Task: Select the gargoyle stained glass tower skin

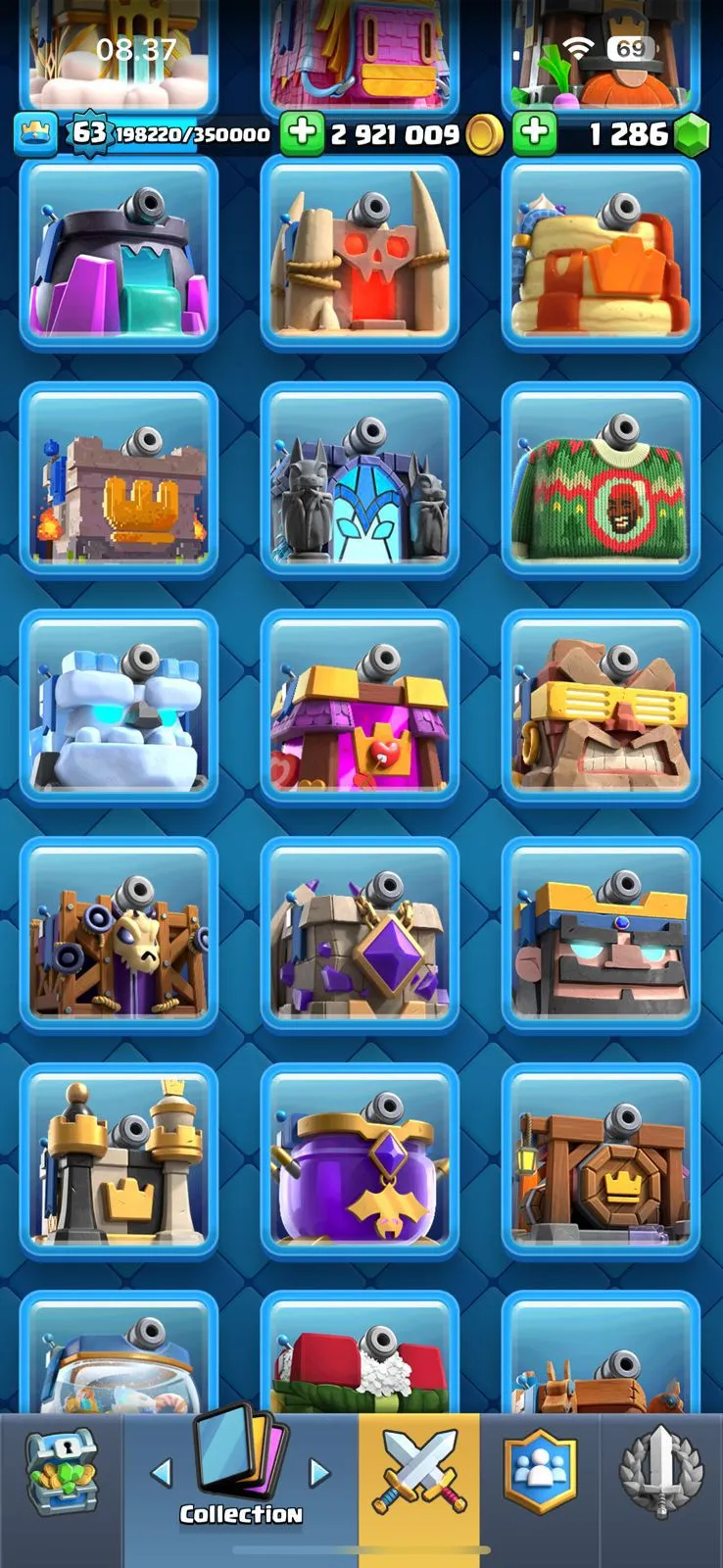Action: pyautogui.click(x=360, y=480)
